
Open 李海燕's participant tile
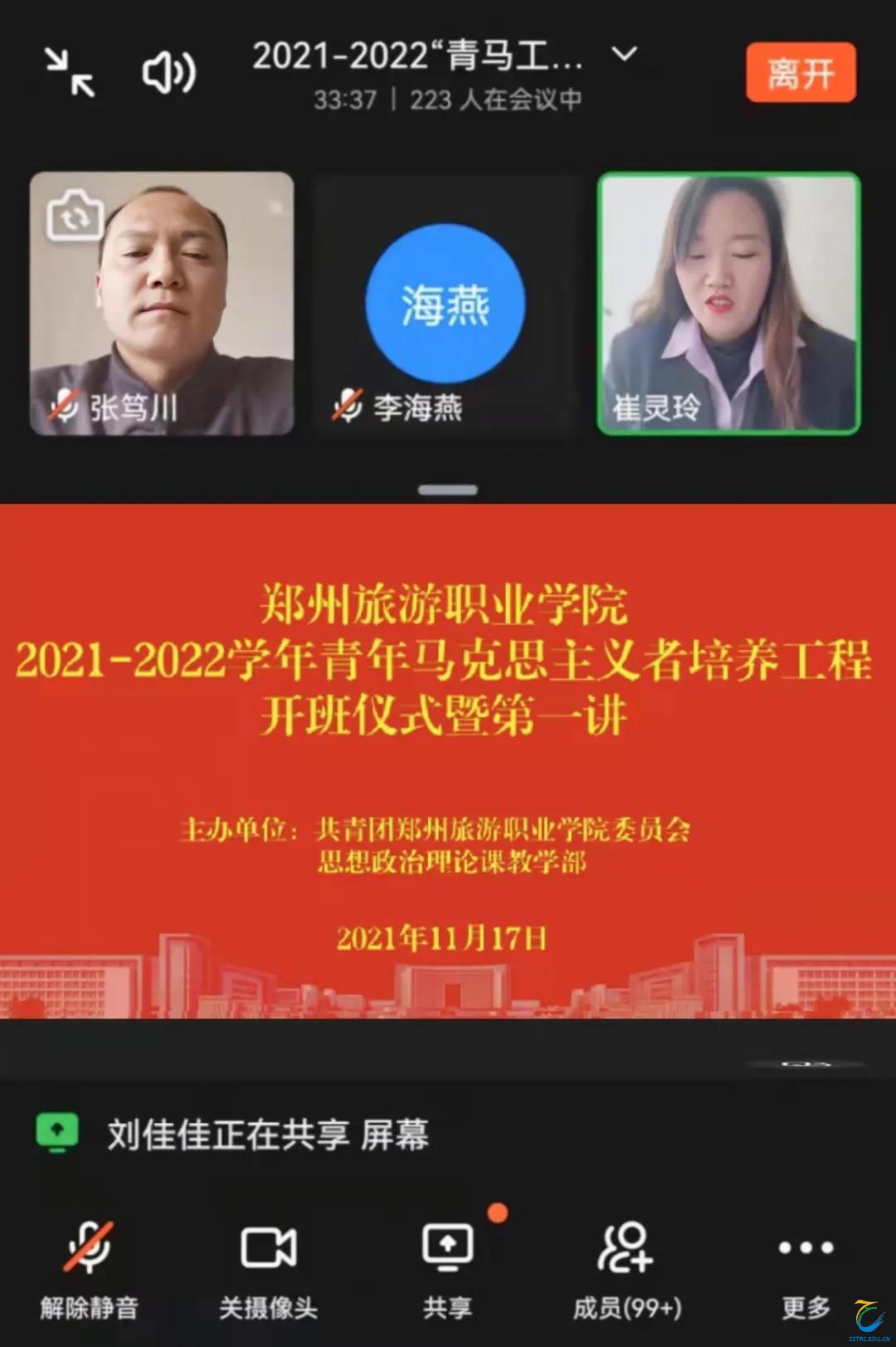coord(446,304)
